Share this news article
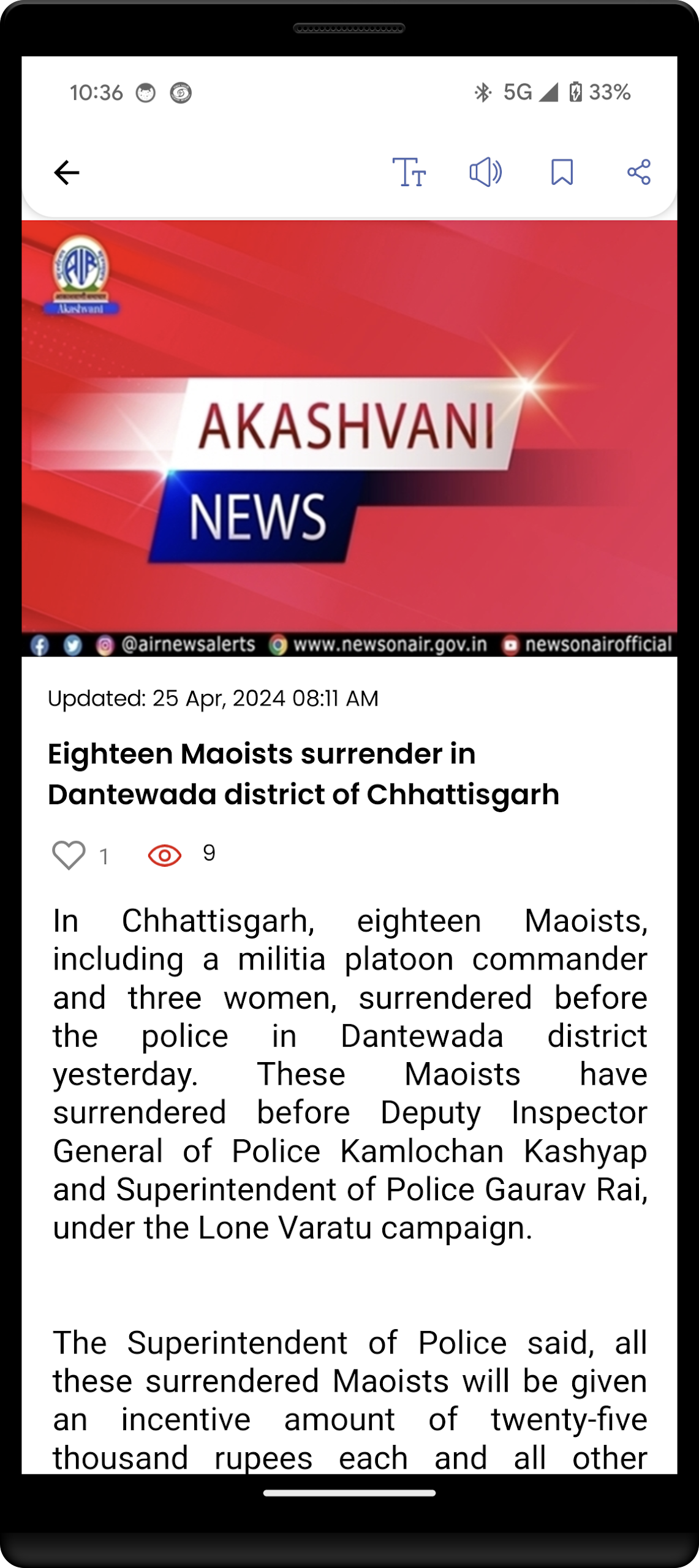Screen dimensions: 699x1568 pos(638,172)
